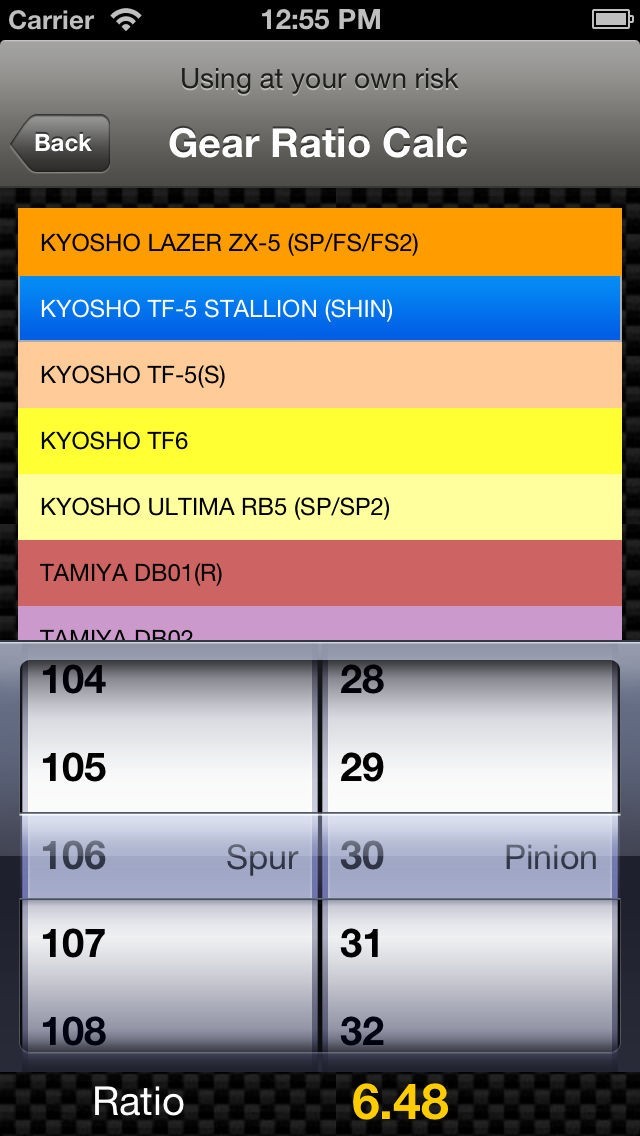The width and height of the screenshot is (640, 1136).
Task: Select KYOSHO TF-5 STALLION (SHIN)
Action: (320, 308)
